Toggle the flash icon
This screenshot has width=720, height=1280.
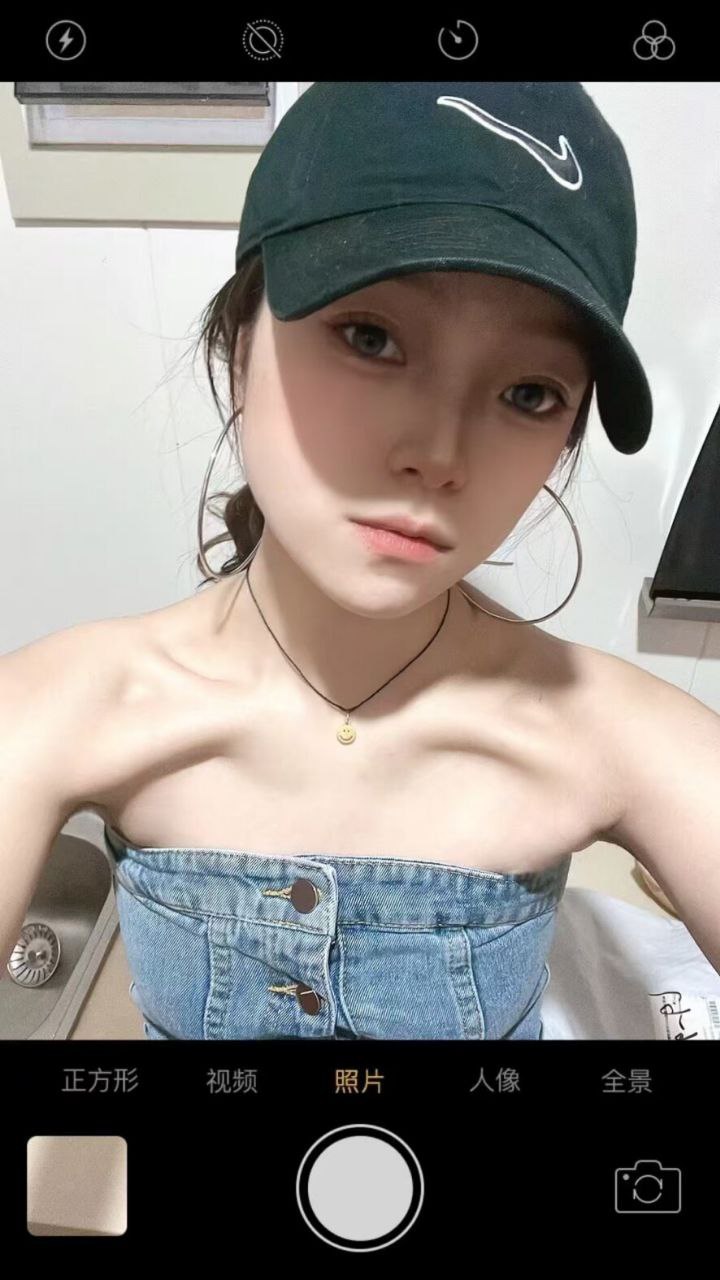point(66,41)
